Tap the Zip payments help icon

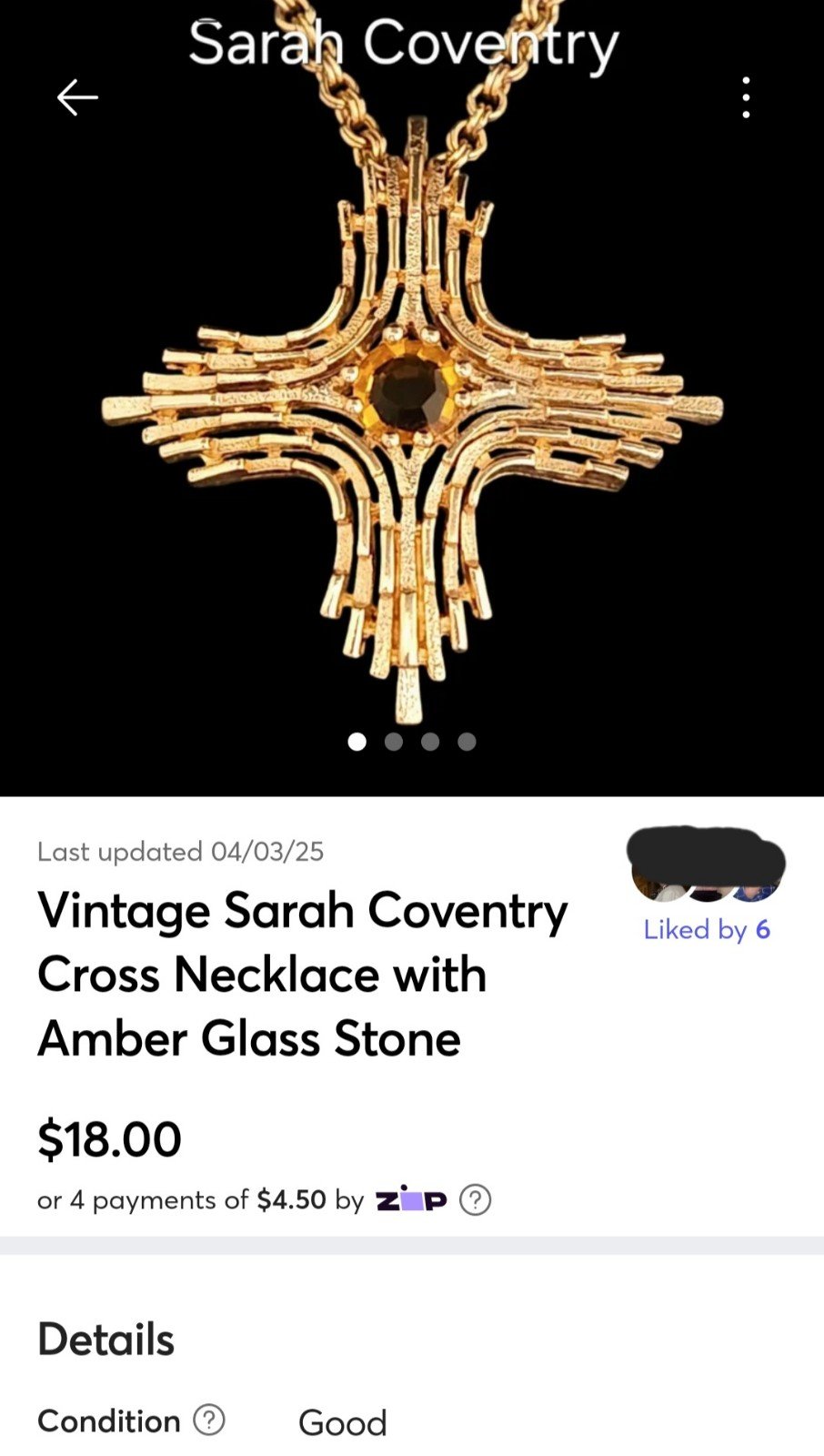[475, 1200]
